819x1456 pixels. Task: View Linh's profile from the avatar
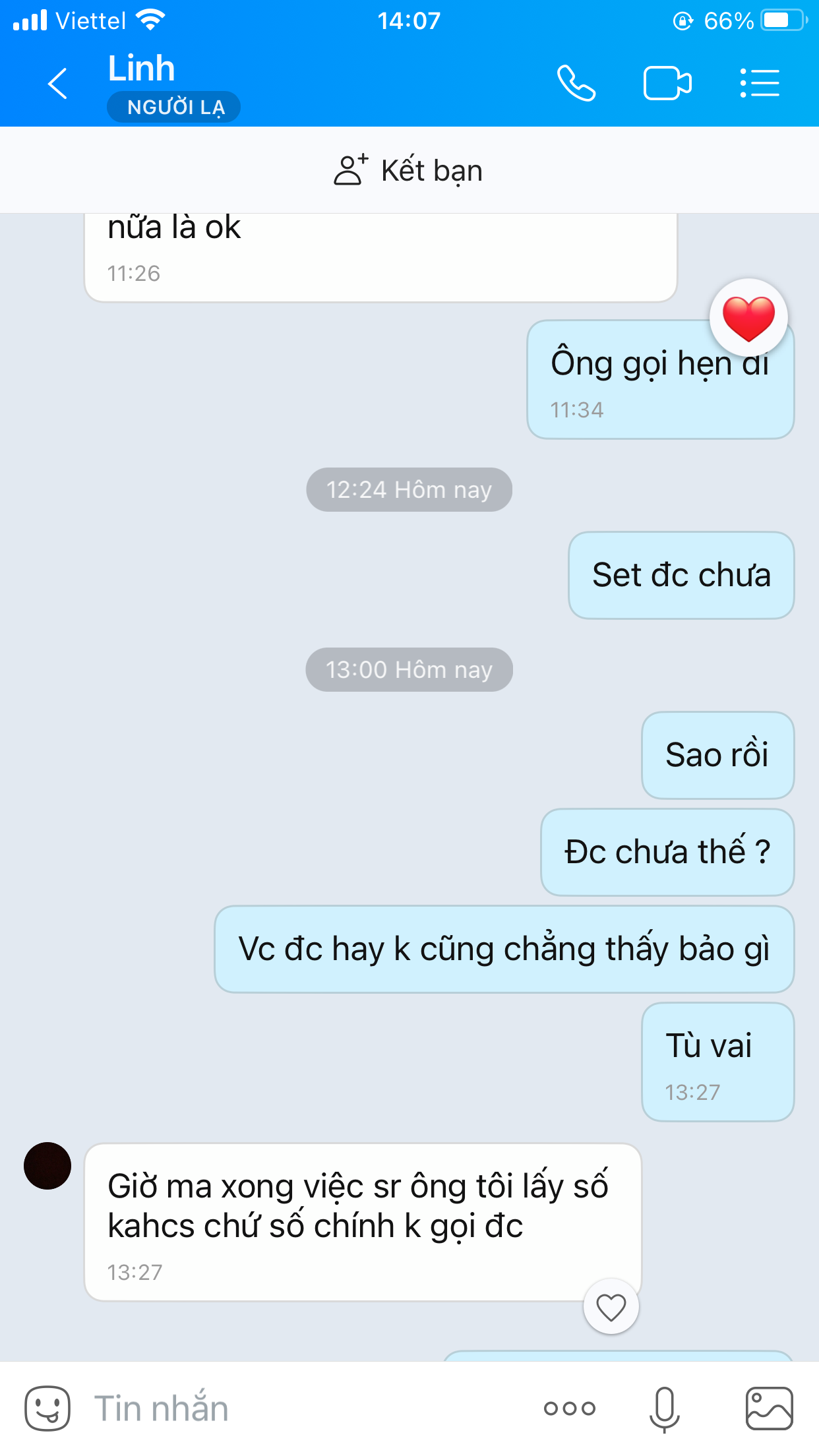coord(47,1166)
